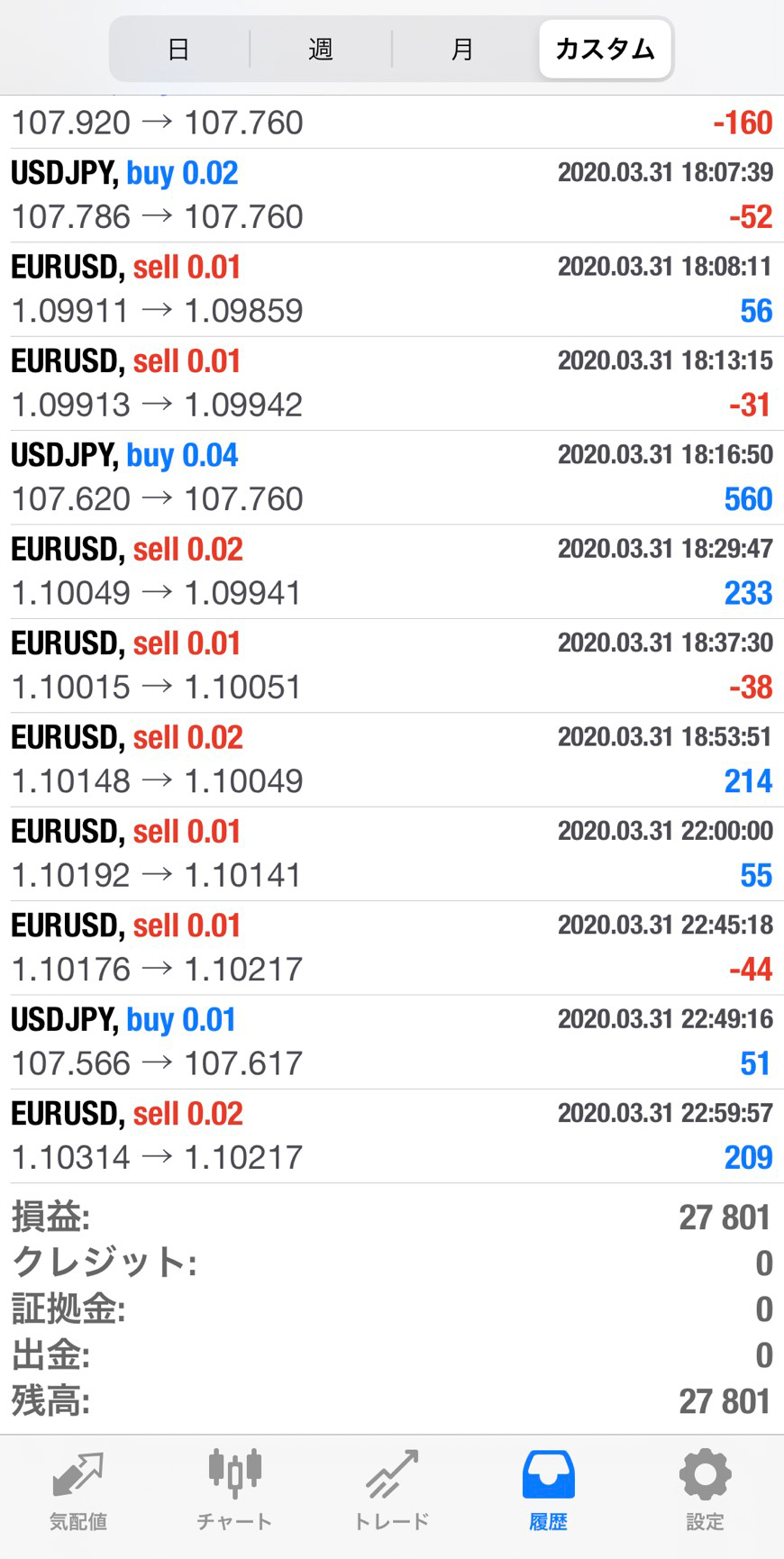Go to the チャート chart tab

coord(234,1491)
